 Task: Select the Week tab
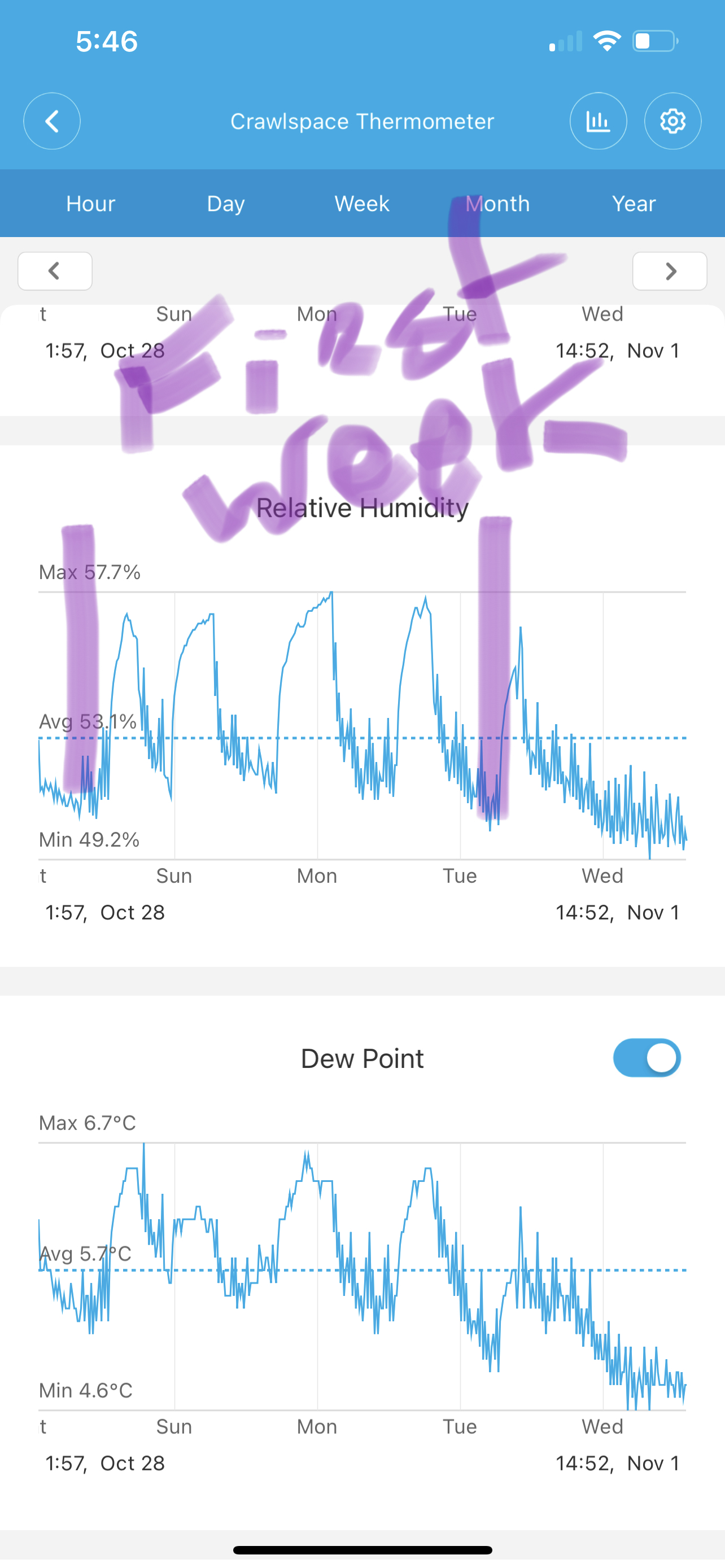362,203
